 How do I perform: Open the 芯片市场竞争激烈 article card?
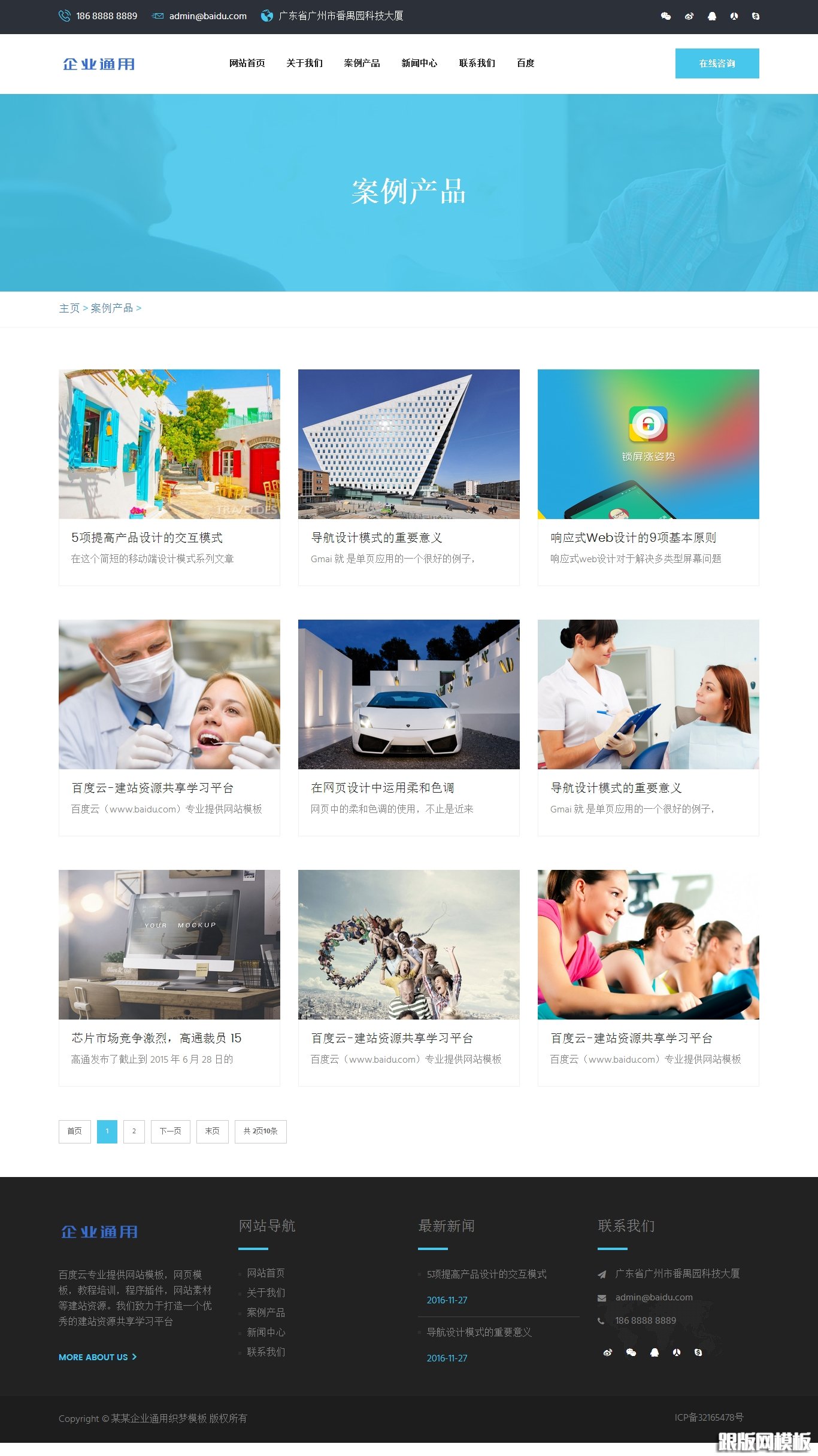click(x=169, y=978)
